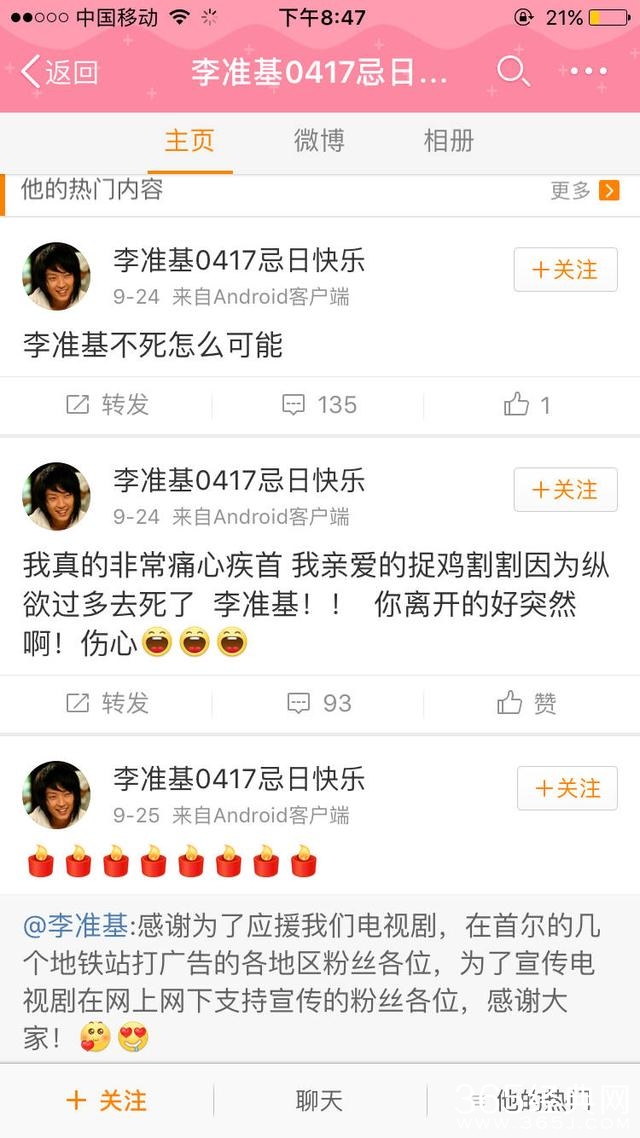Follow via +关注 on the 135-comment post
640x1138 pixels.
565,270
